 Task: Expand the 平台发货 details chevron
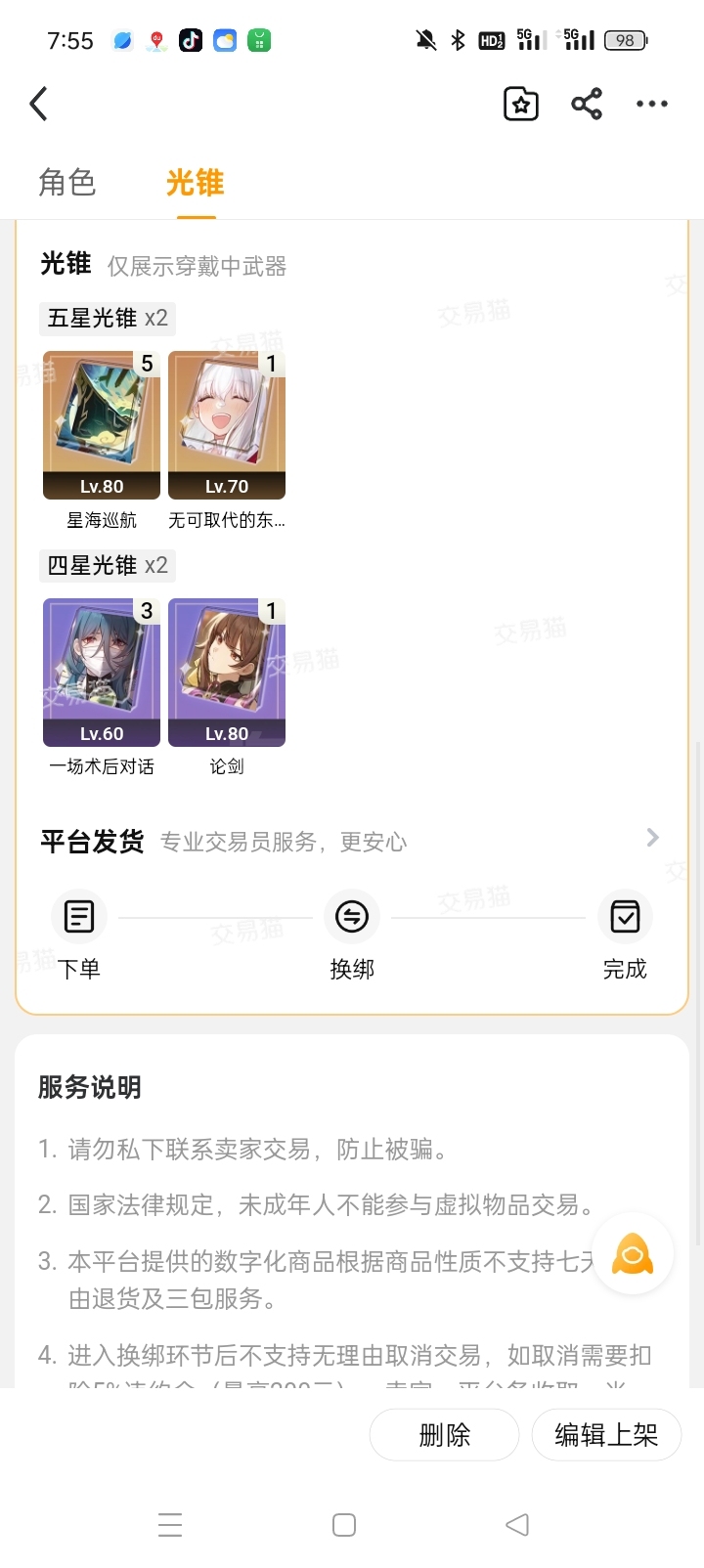pyautogui.click(x=652, y=838)
